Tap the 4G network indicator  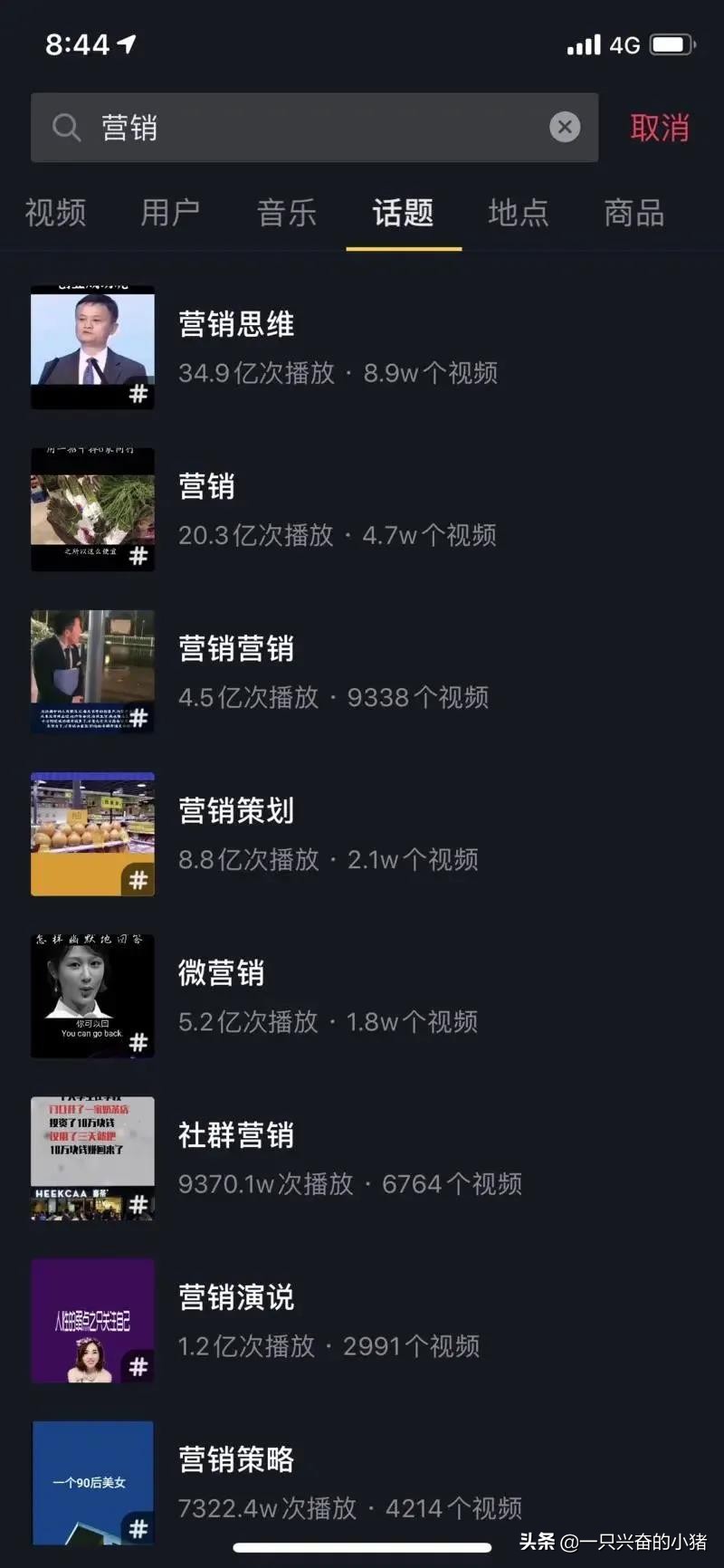623,42
